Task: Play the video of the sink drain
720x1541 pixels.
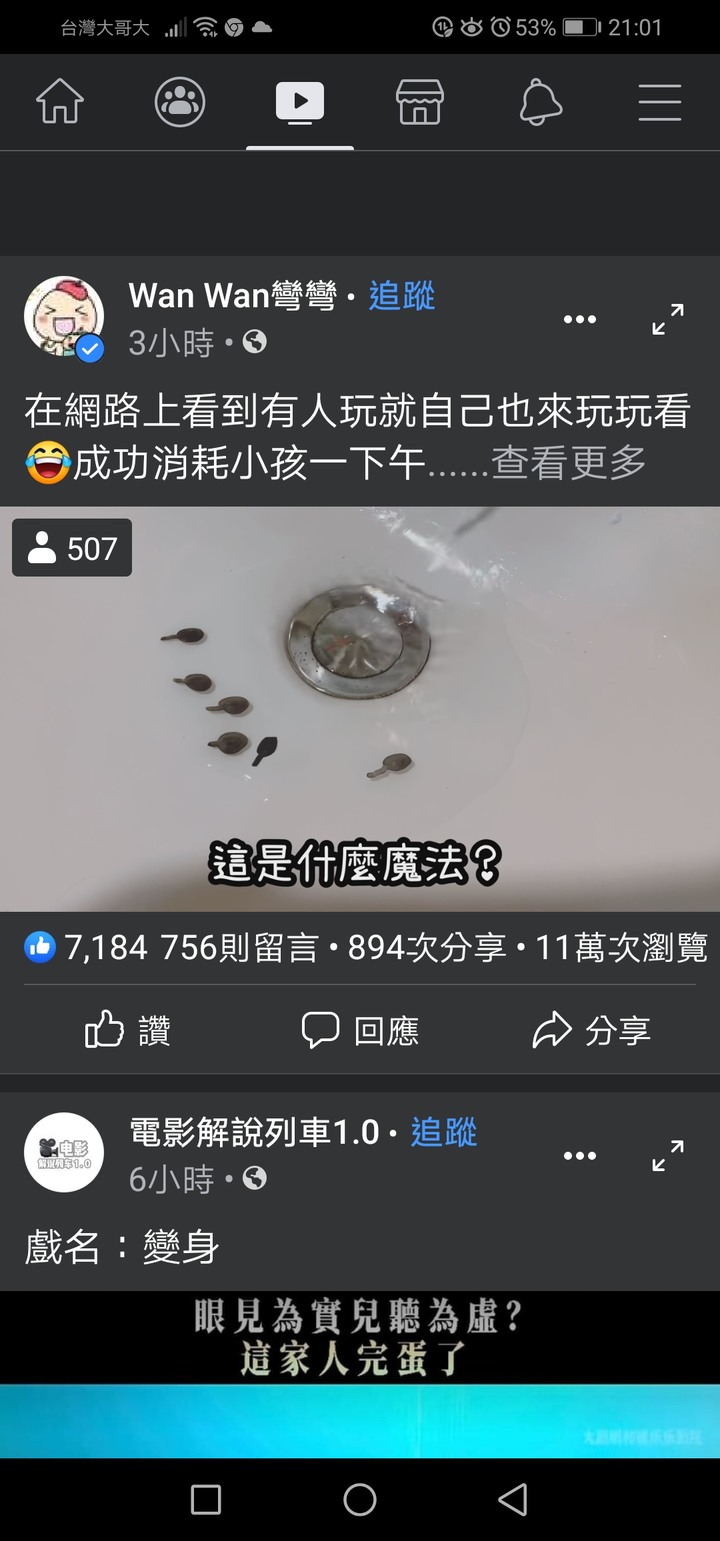Action: pos(360,708)
